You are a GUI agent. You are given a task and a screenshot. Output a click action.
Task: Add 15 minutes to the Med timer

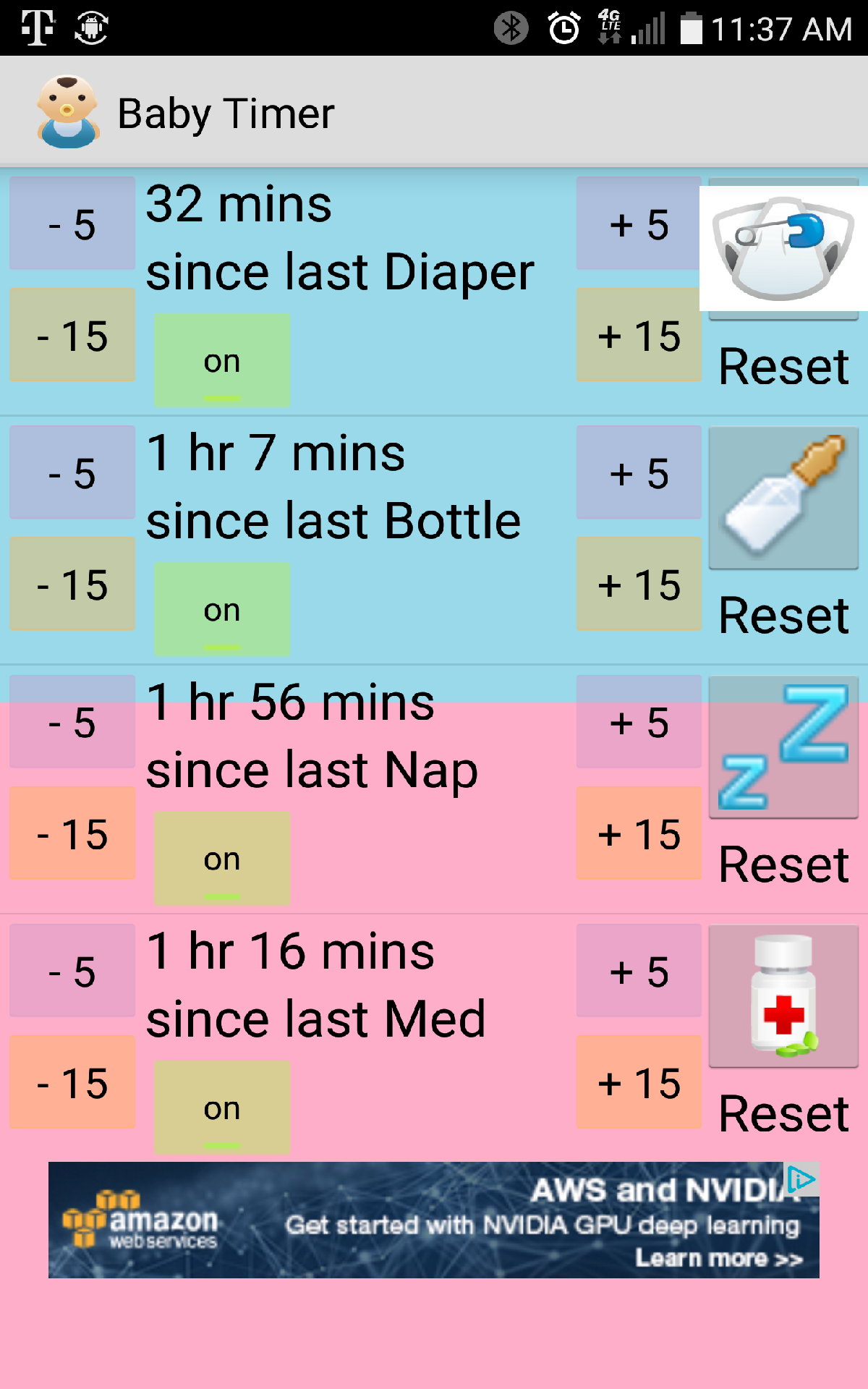point(637,1083)
